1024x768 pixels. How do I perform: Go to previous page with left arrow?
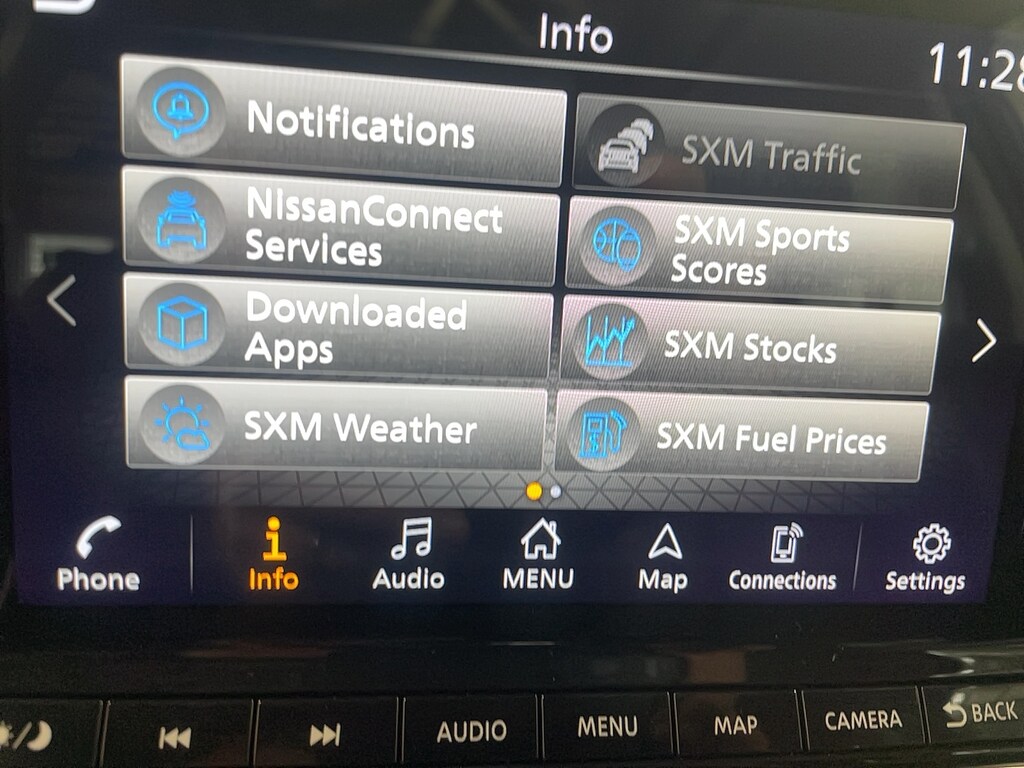(x=61, y=300)
